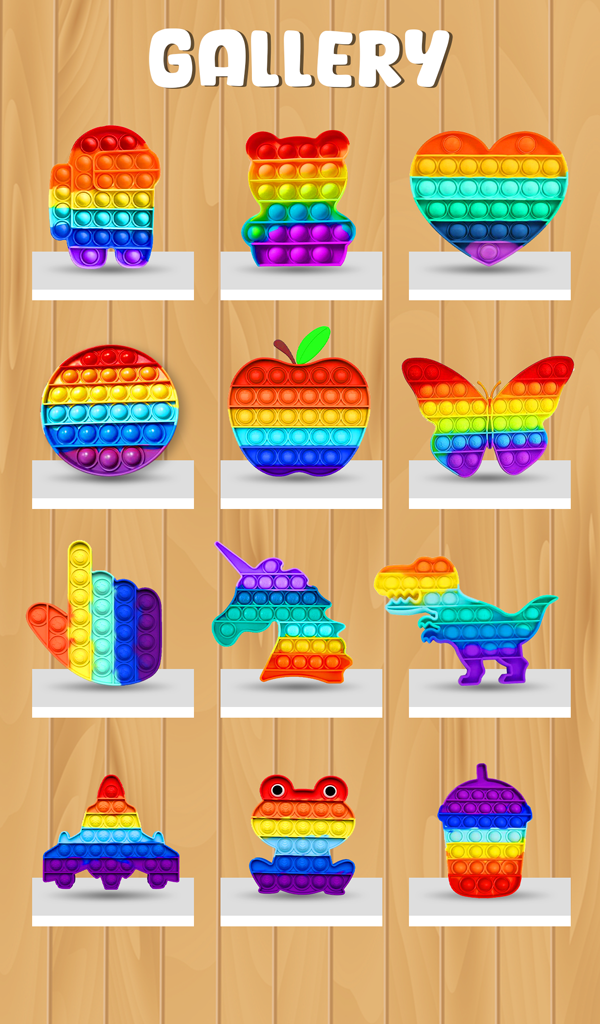Viewport: 600px width, 1024px height.
Task: Select the spaceship-shaped pop-it toy
Action: (x=111, y=835)
